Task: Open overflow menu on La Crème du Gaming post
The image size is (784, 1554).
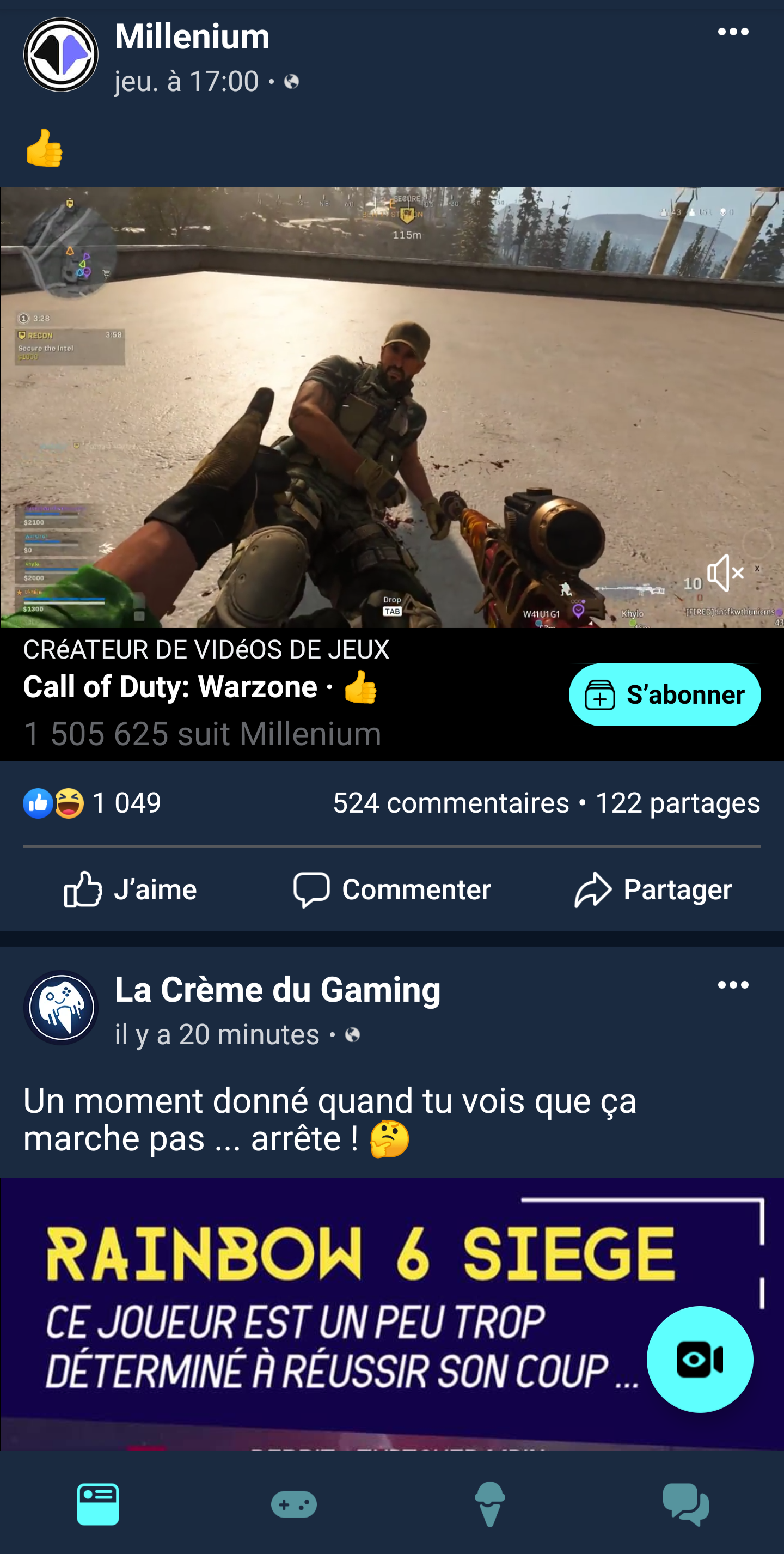Action: [733, 985]
